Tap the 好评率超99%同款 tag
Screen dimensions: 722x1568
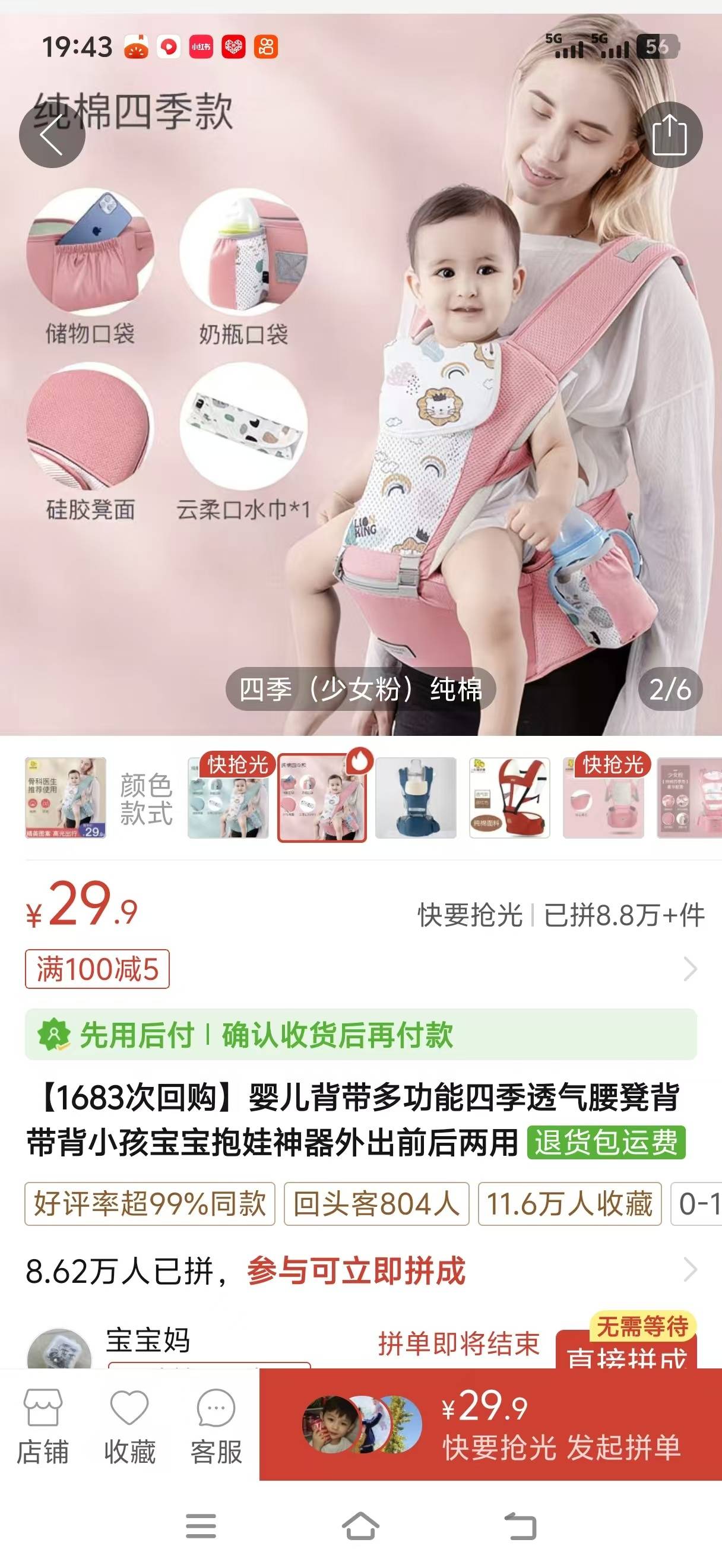[150, 1204]
